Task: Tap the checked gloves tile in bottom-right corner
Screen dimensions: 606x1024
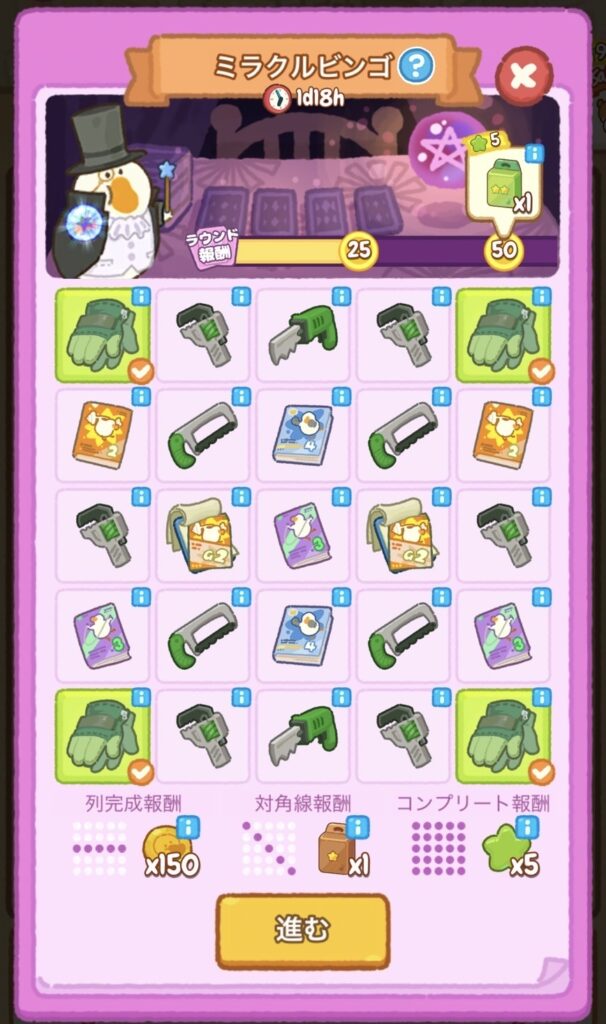Action: pos(502,736)
